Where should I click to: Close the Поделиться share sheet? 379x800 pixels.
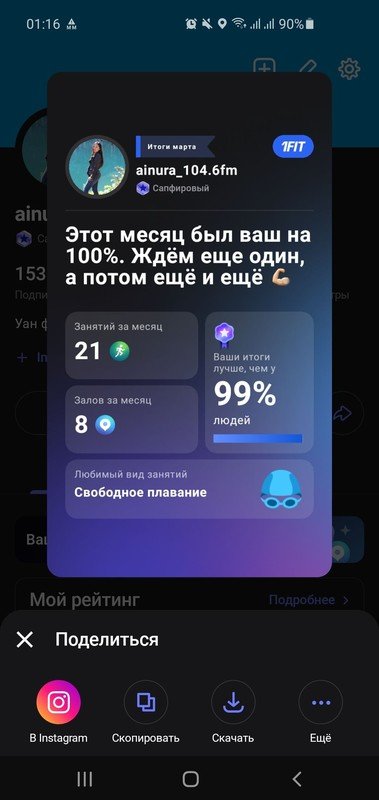tap(24, 639)
